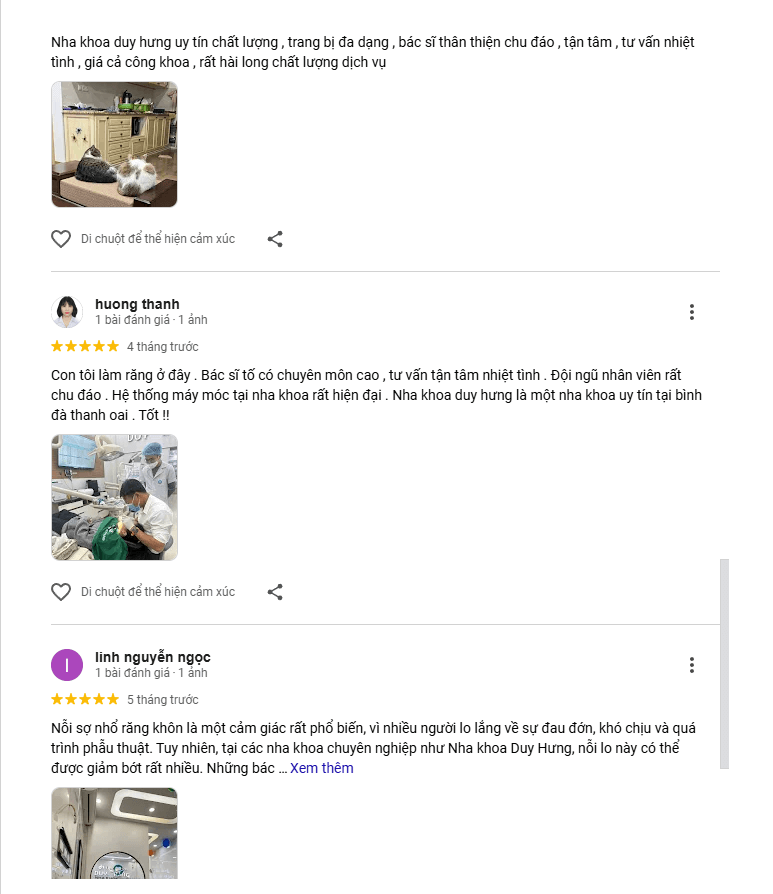
Task: Share huong thanh's review
Action: 275,592
